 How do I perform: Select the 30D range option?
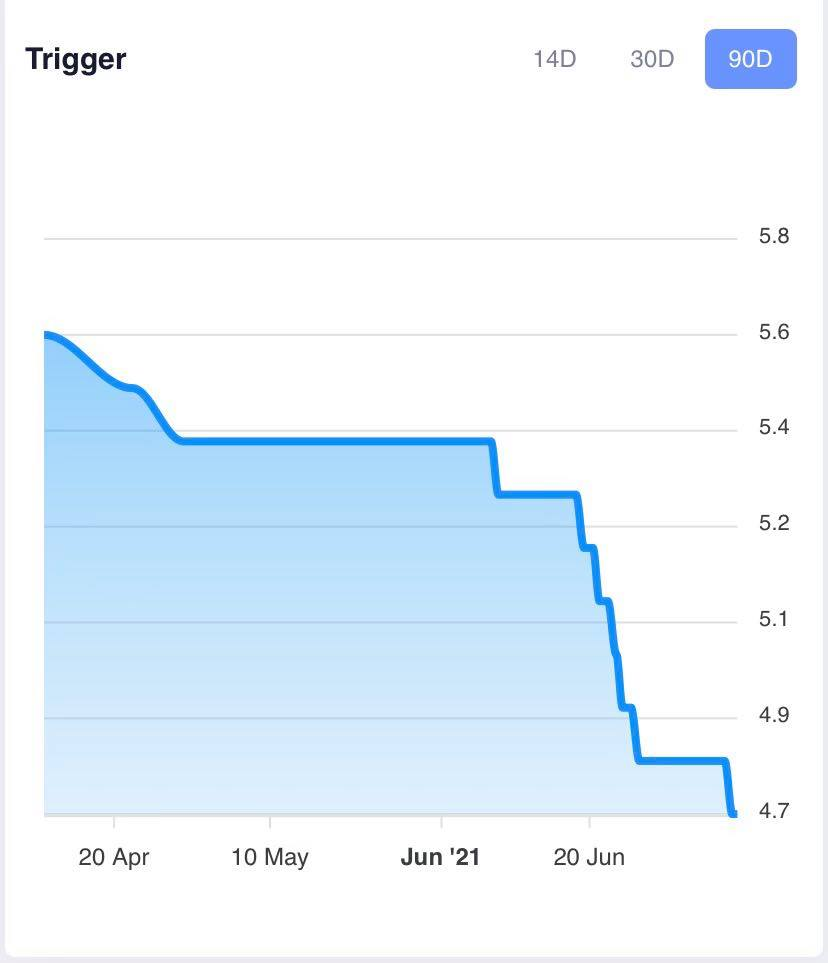click(x=652, y=59)
